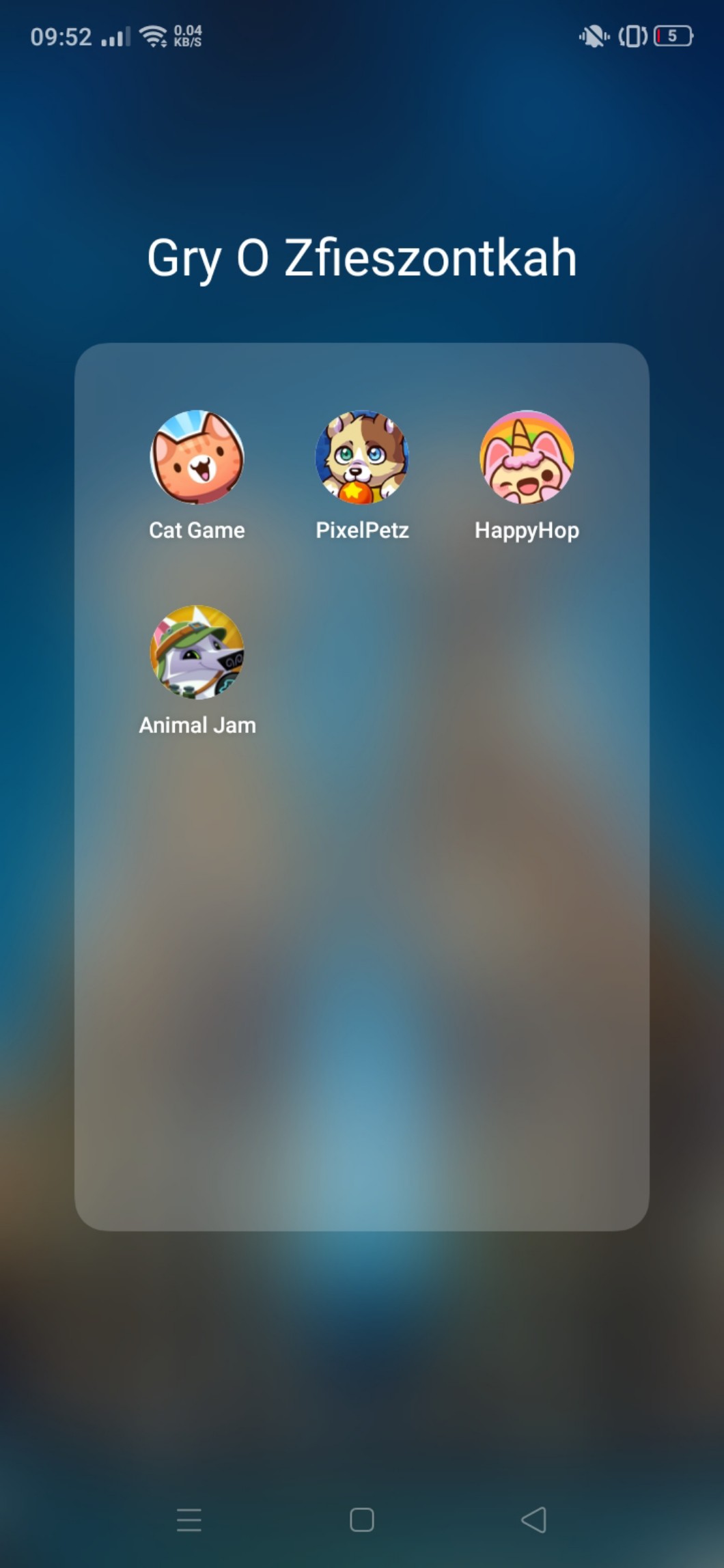Open the Cat Game app

197,457
